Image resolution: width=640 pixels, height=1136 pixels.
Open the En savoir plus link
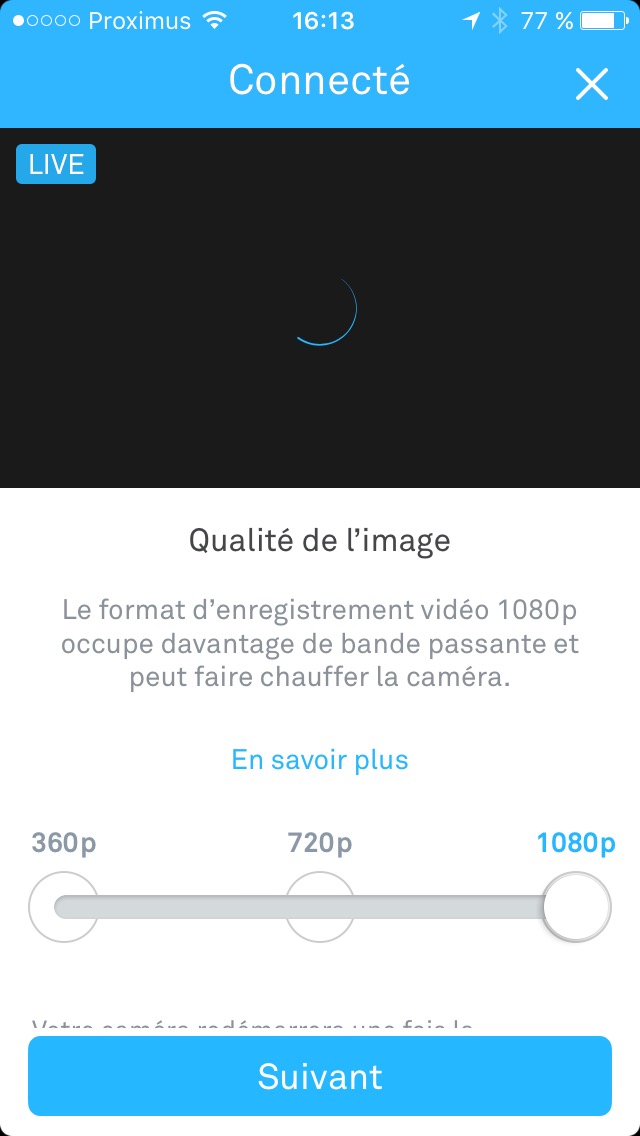tap(320, 760)
